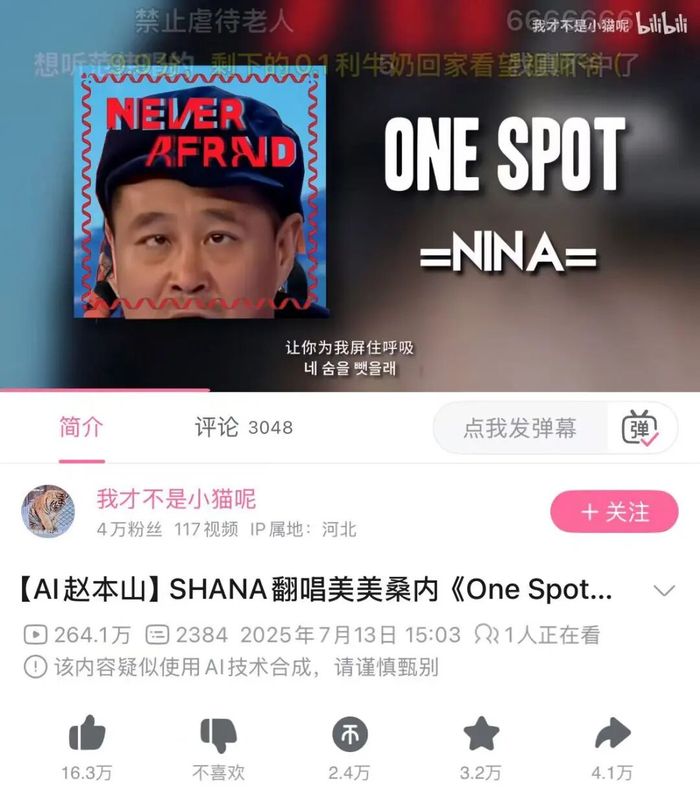The height and width of the screenshot is (802, 700).
Task: Share the video via arrow icon
Action: click(612, 735)
